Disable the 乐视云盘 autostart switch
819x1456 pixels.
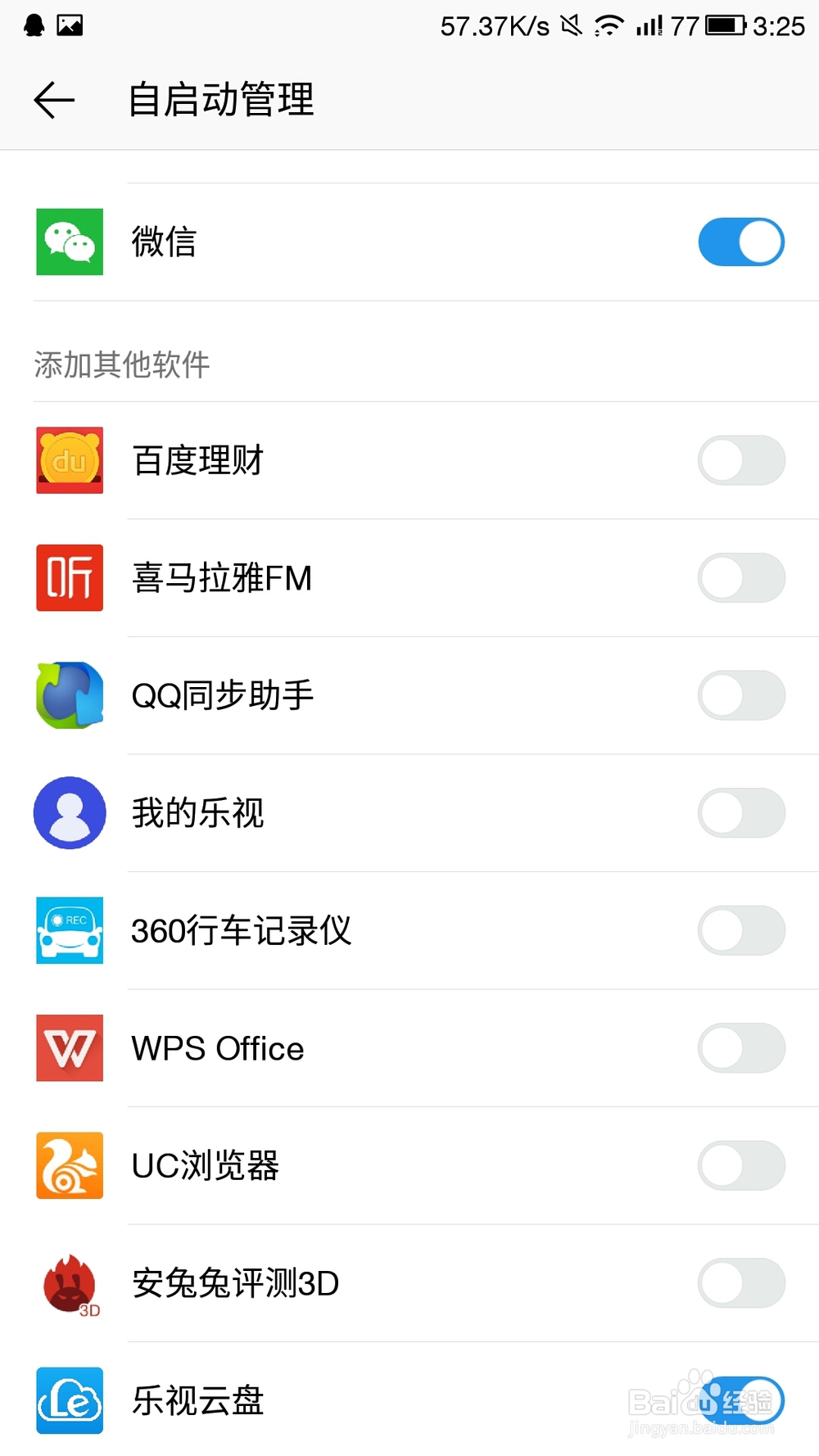[740, 1401]
